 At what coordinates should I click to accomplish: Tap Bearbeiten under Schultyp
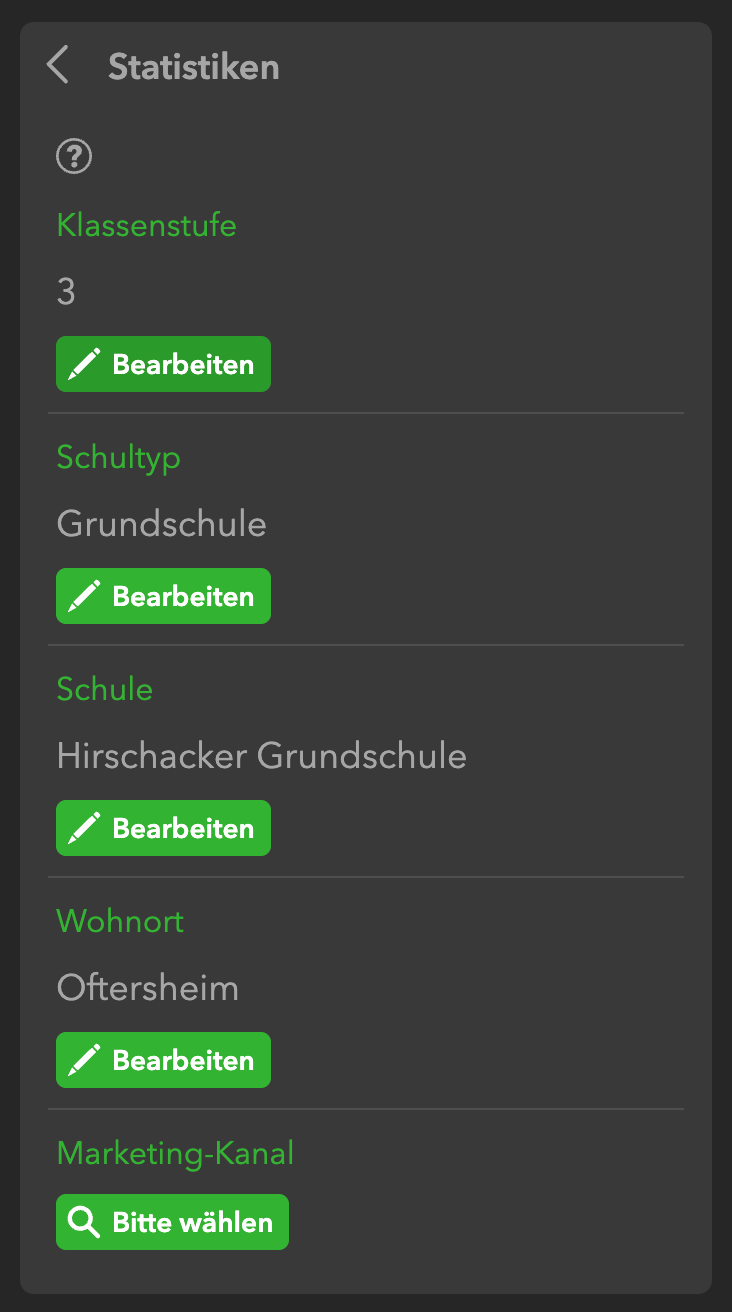(163, 596)
